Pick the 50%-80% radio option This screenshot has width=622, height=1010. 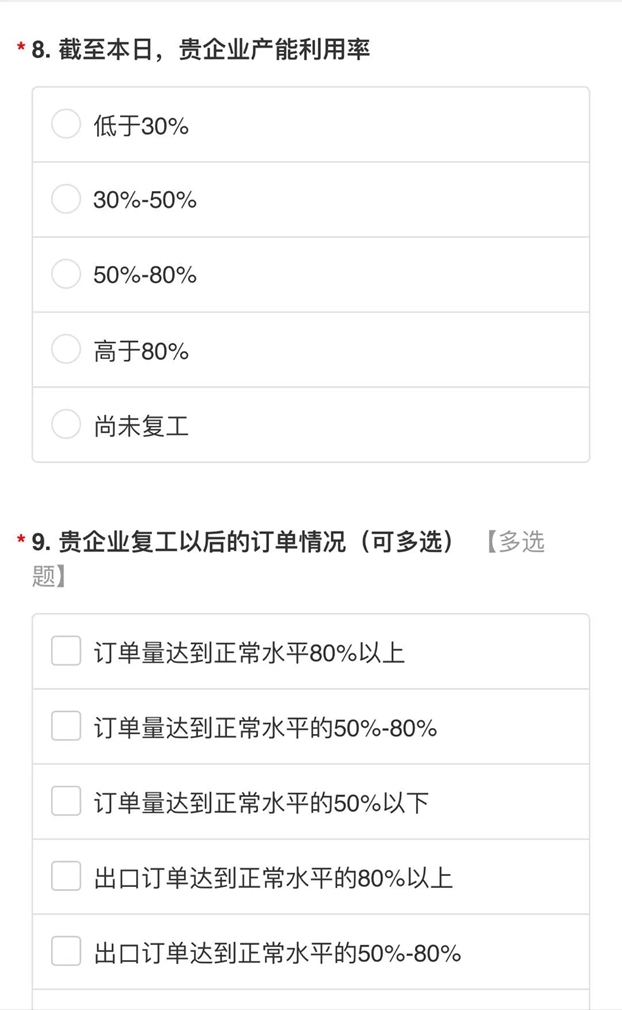point(311,275)
